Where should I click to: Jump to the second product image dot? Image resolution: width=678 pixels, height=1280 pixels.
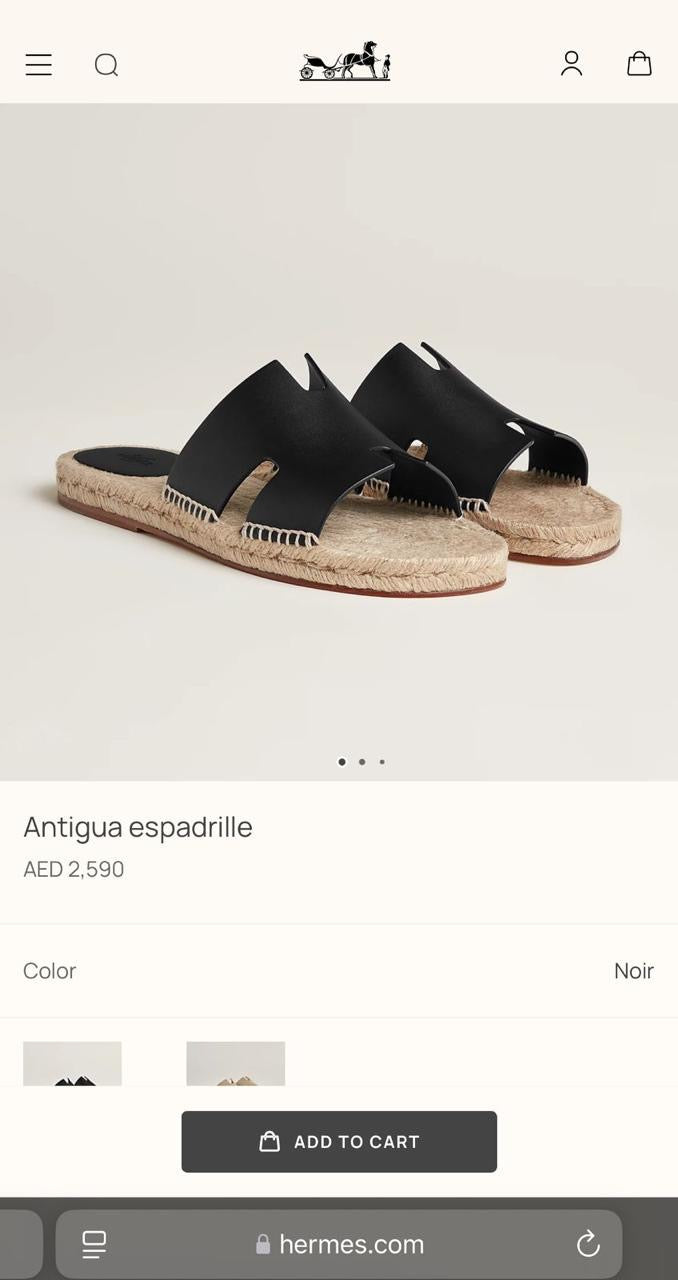[x=362, y=762]
